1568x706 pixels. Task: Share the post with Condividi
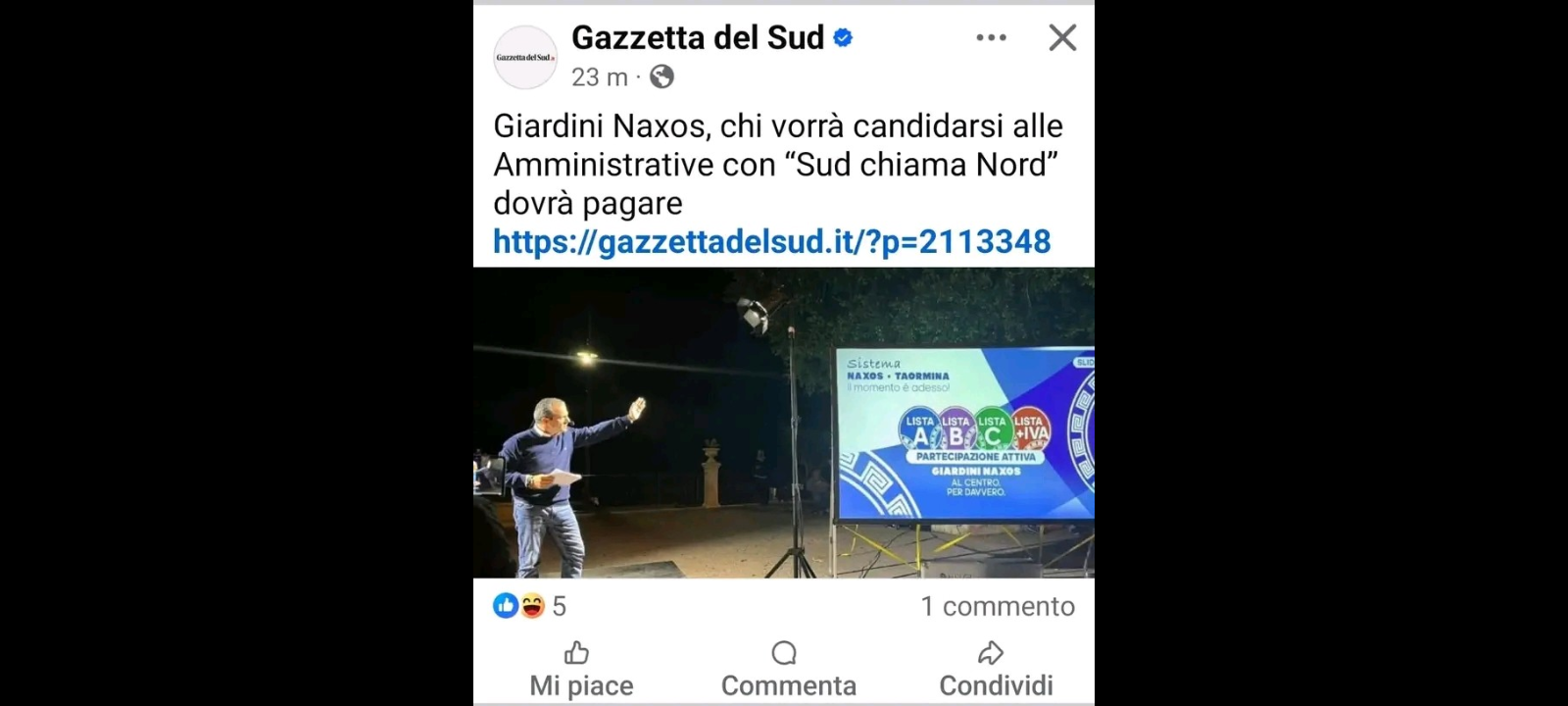[x=995, y=669]
